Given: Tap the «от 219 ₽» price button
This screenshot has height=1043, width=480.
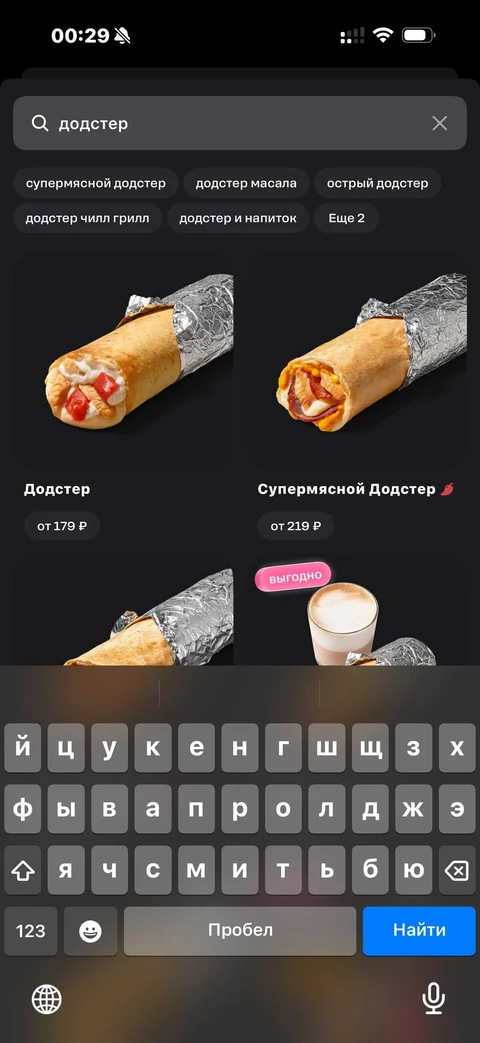Looking at the screenshot, I should [295, 526].
